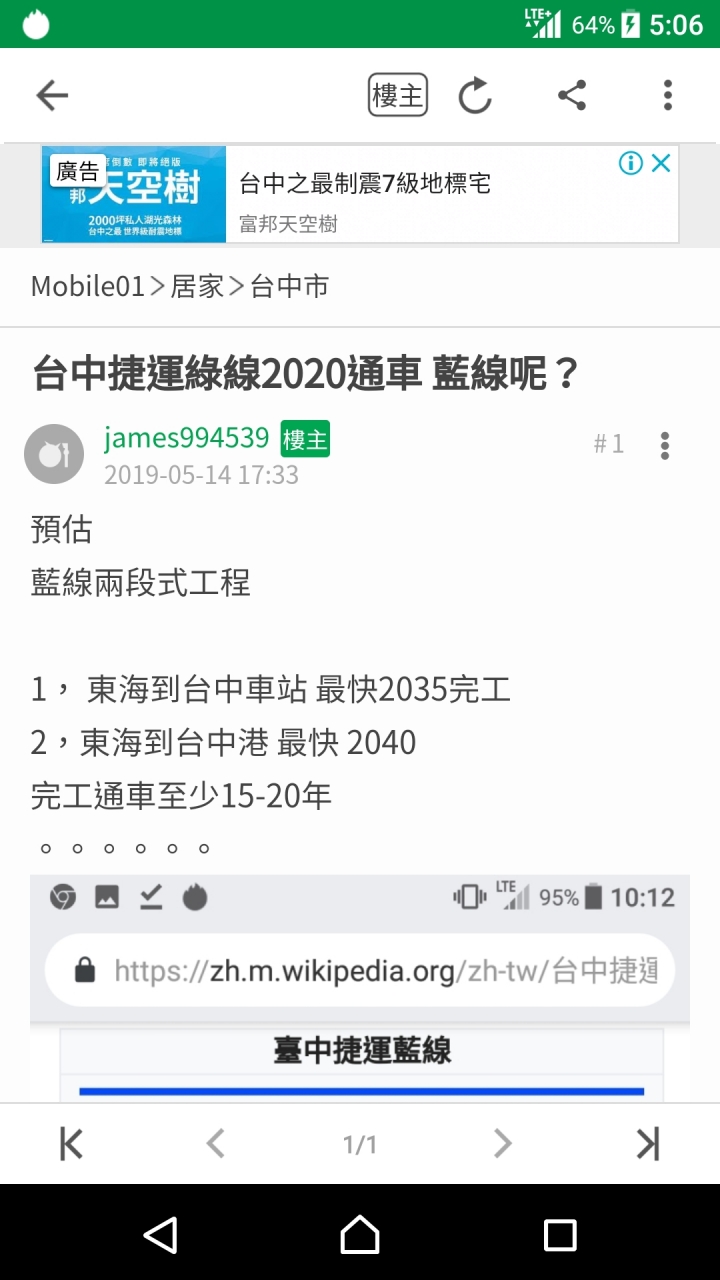This screenshot has width=720, height=1280.
Task: Open post #1 options menu
Action: tap(665, 446)
